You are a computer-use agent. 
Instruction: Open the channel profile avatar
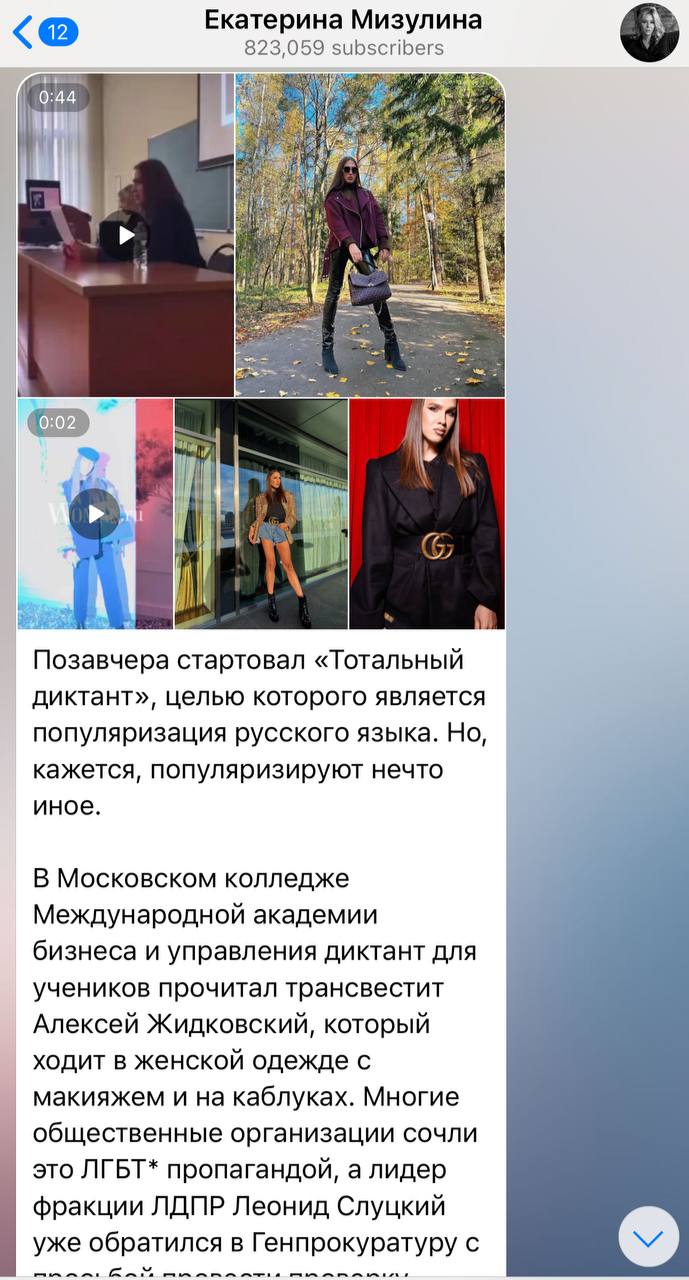pyautogui.click(x=649, y=33)
